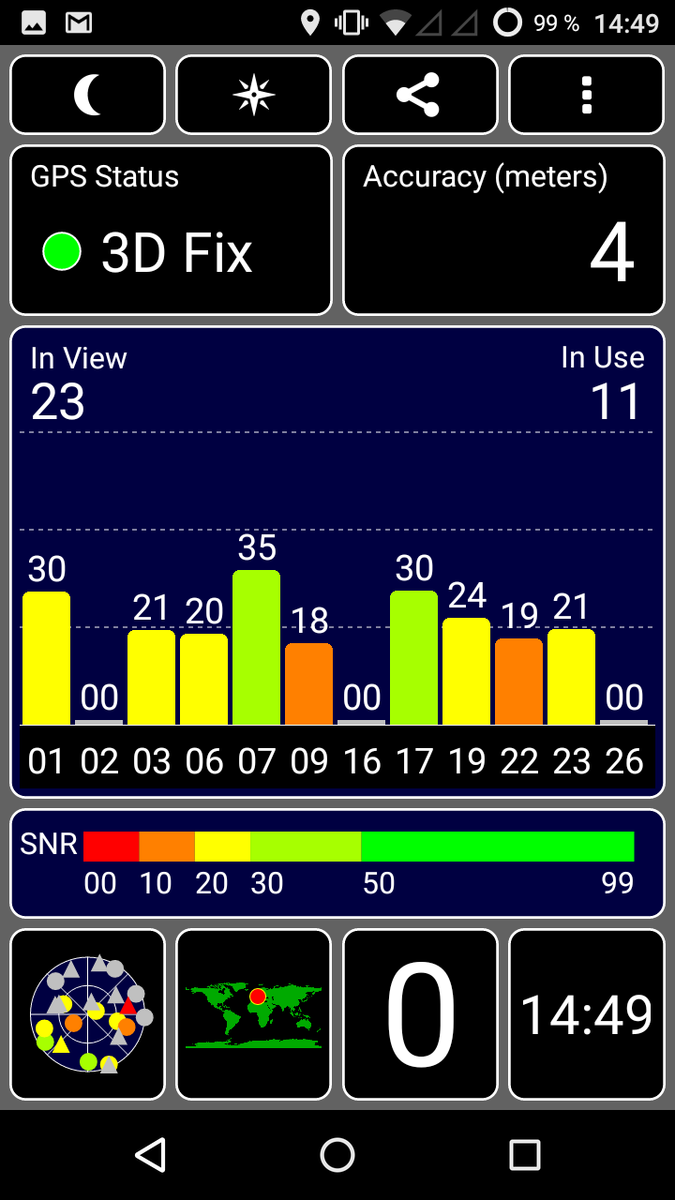Open the overflow menu
Image resolution: width=675 pixels, height=1200 pixels.
click(586, 95)
